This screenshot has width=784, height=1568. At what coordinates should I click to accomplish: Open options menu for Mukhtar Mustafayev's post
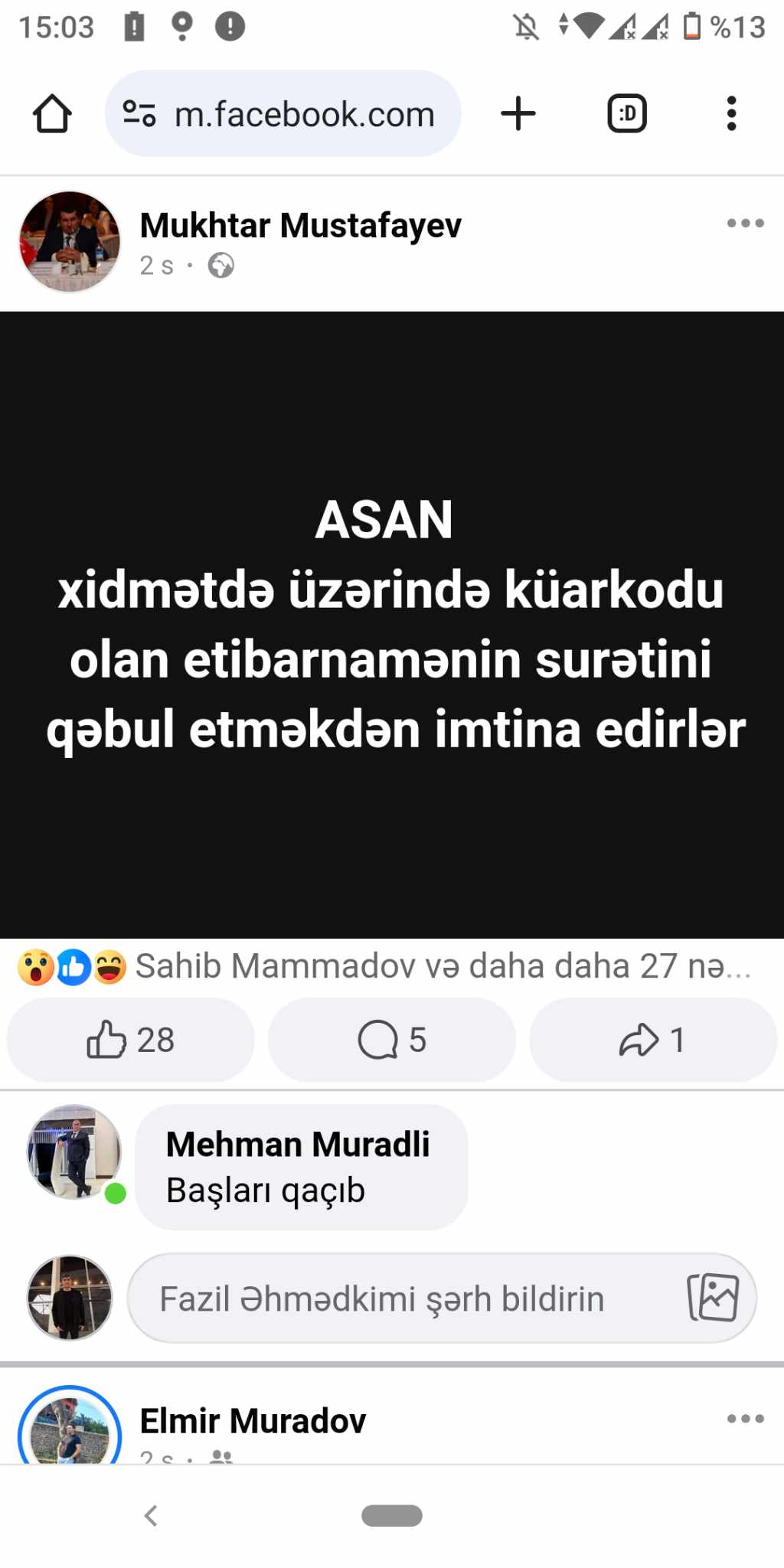coord(745,224)
